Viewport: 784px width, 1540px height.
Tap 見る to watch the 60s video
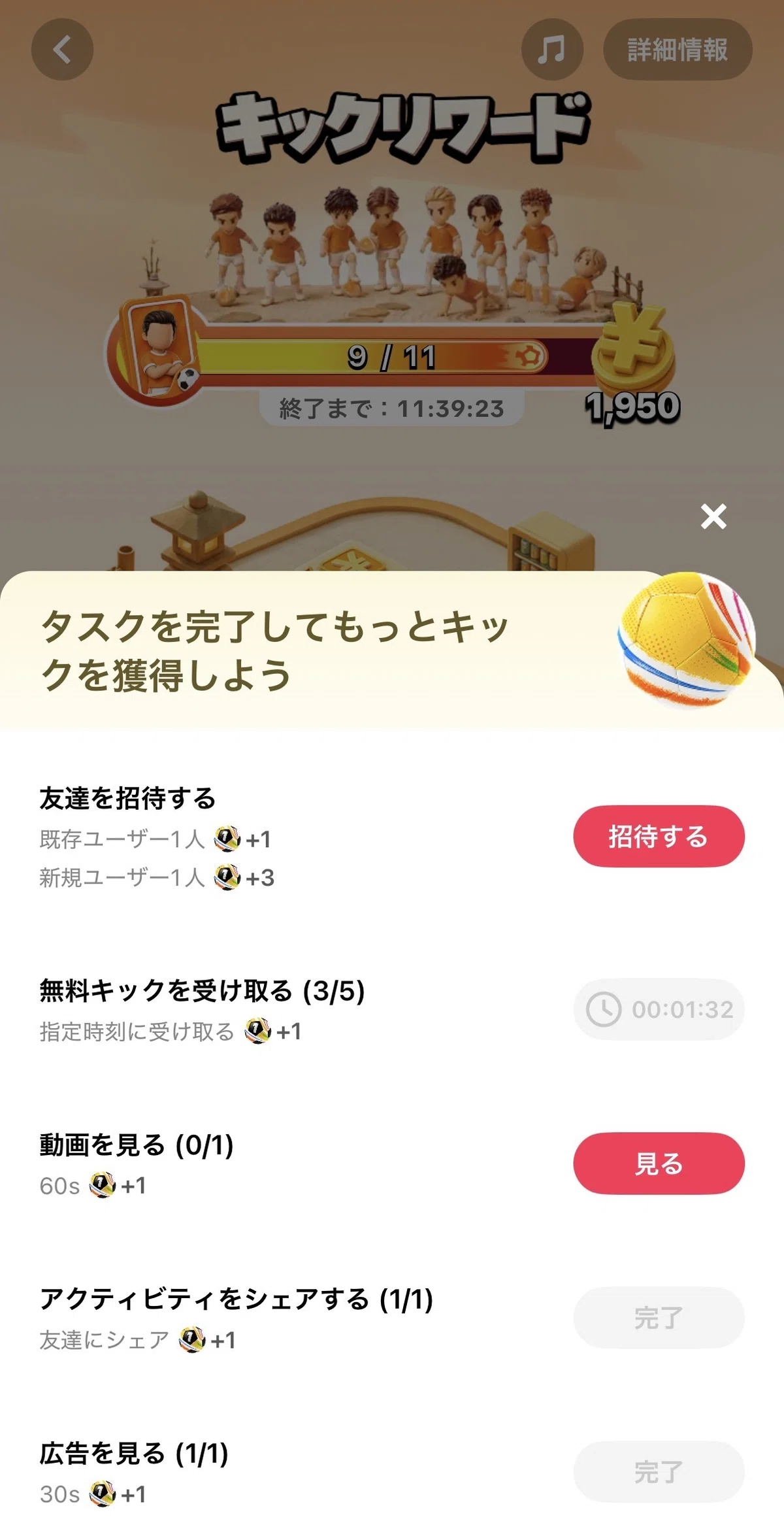[x=659, y=1163]
